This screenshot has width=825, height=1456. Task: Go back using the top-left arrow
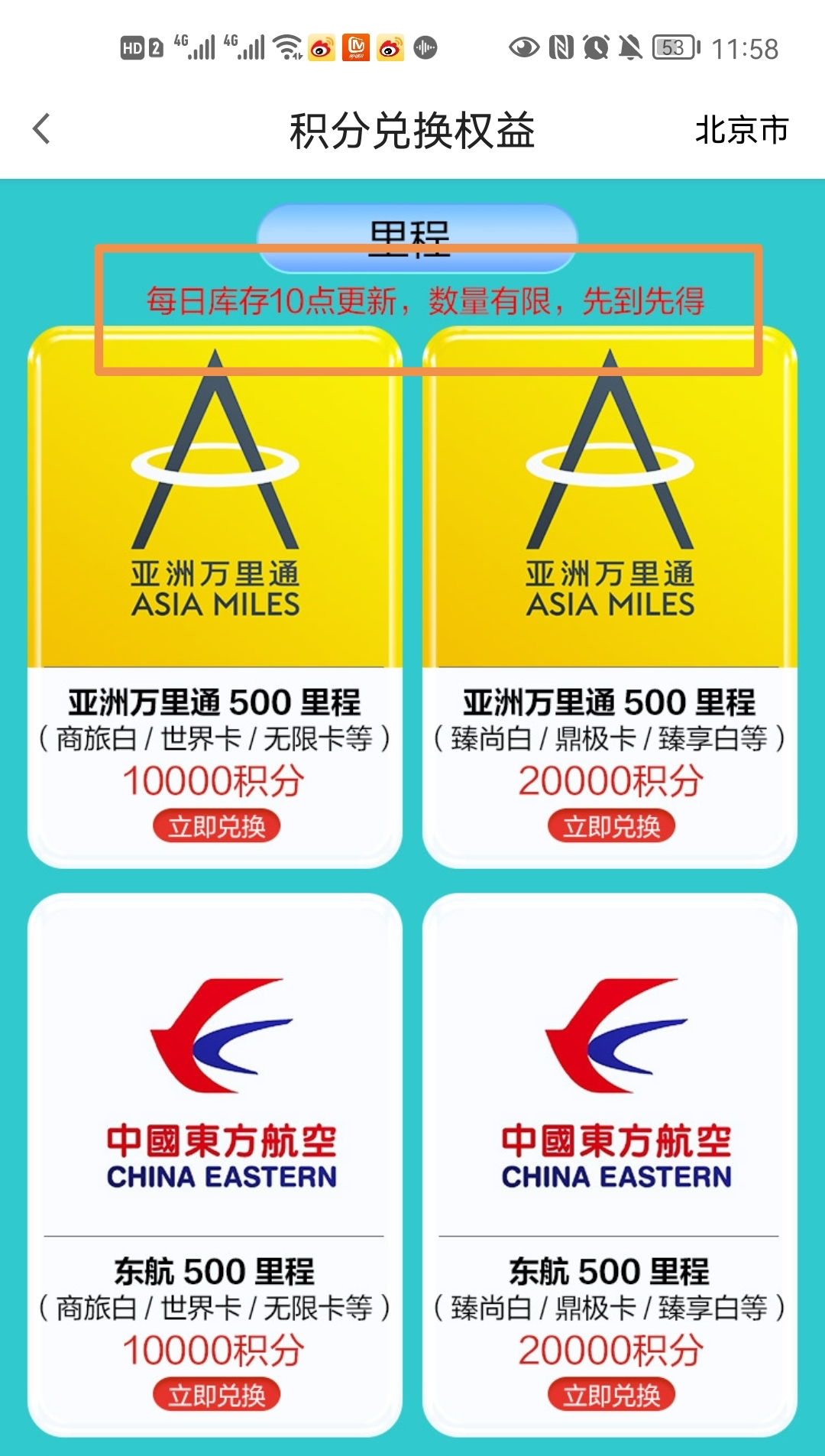[x=42, y=129]
